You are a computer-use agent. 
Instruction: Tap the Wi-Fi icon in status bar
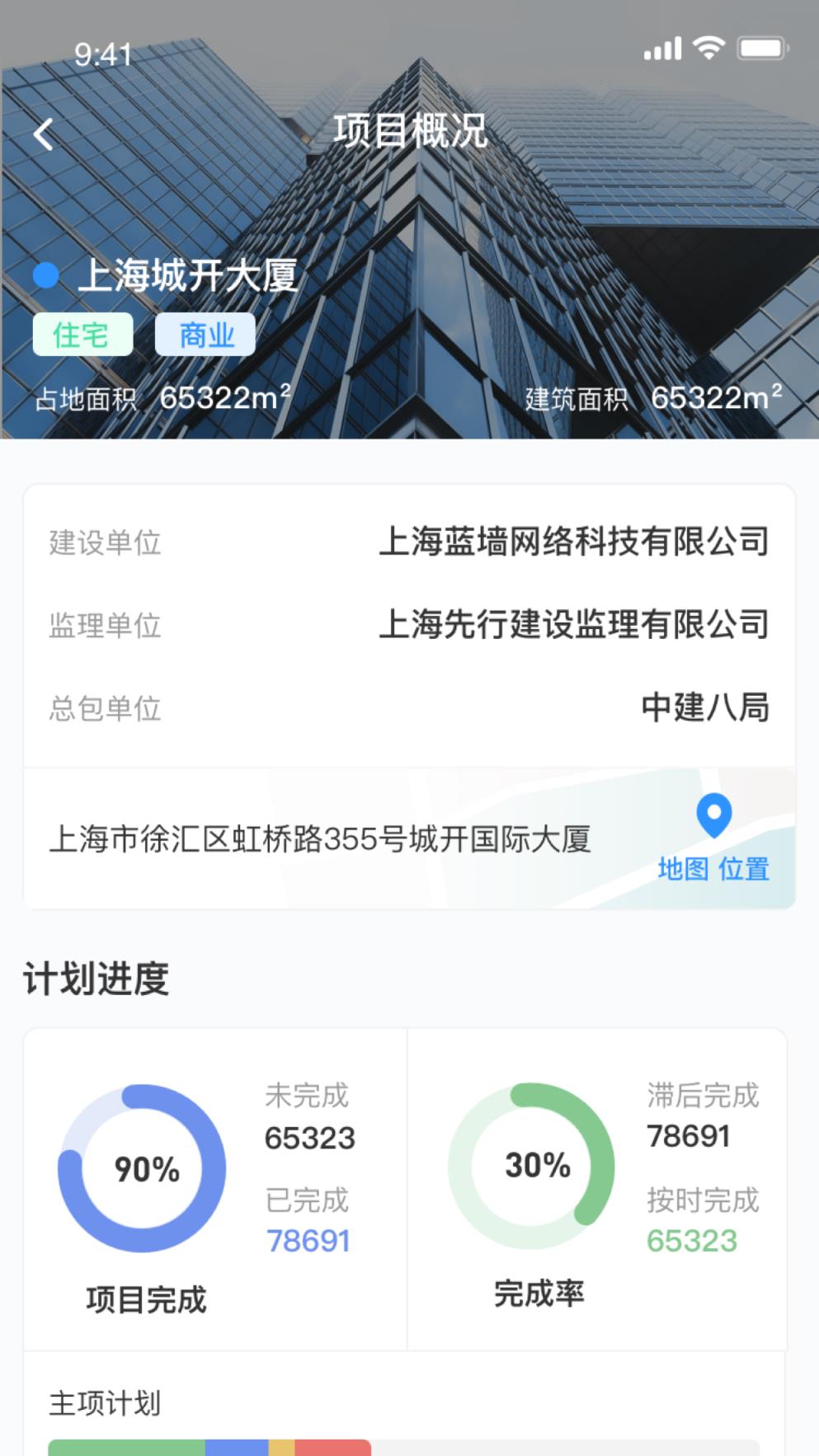coord(708,47)
